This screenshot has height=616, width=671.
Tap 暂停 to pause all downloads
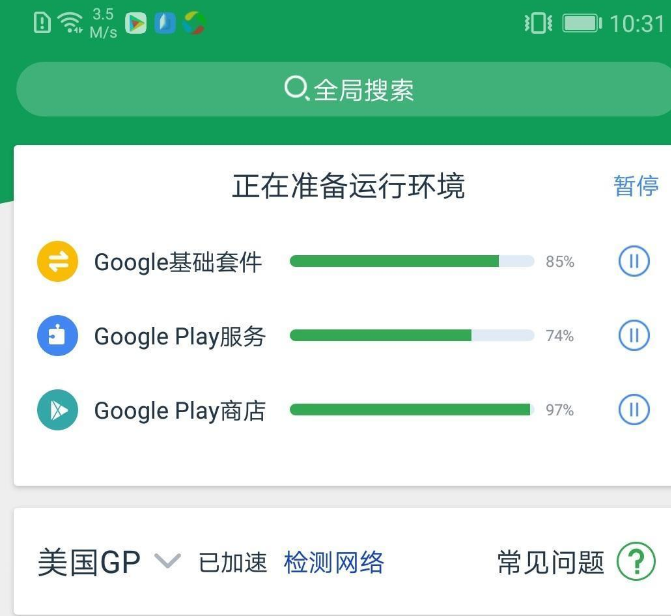[x=635, y=186]
